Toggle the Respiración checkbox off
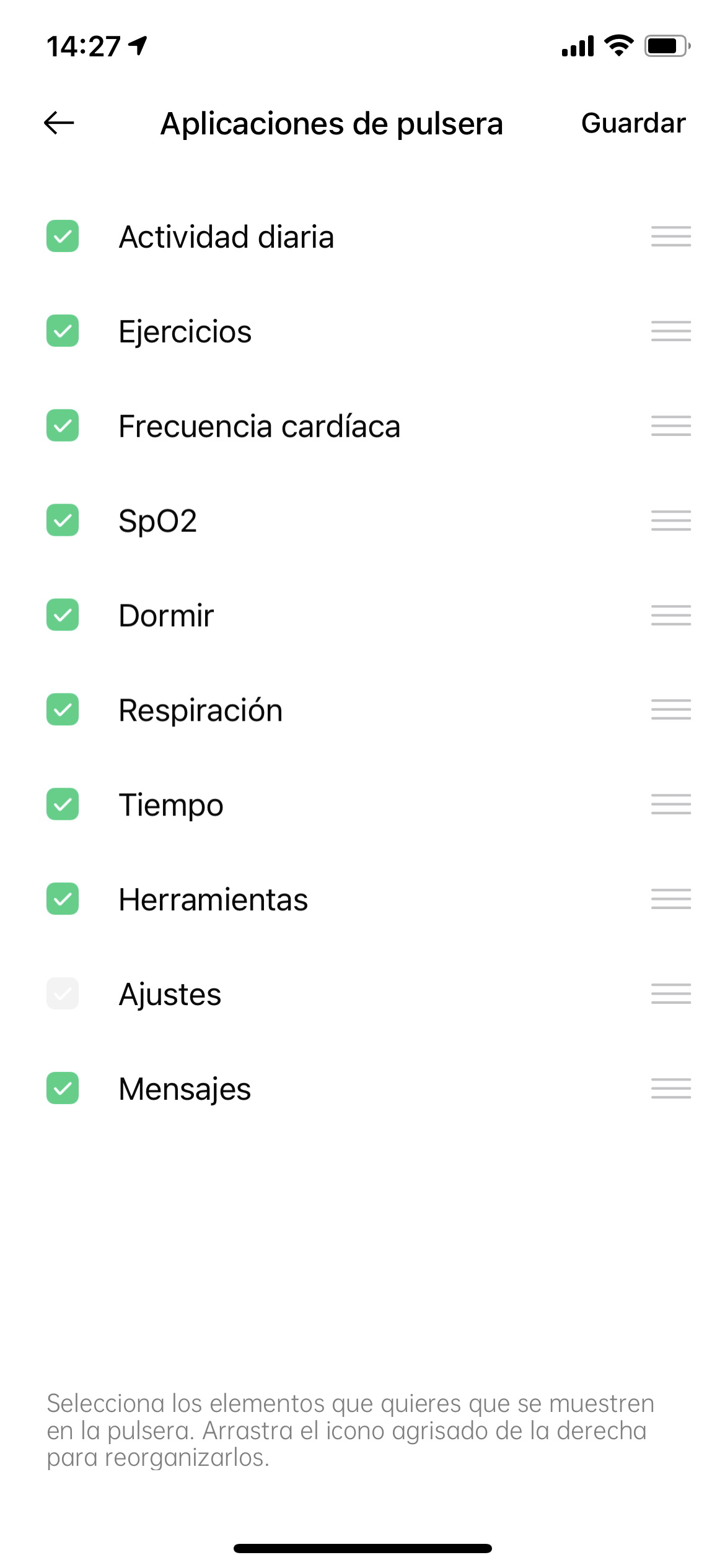 click(63, 710)
